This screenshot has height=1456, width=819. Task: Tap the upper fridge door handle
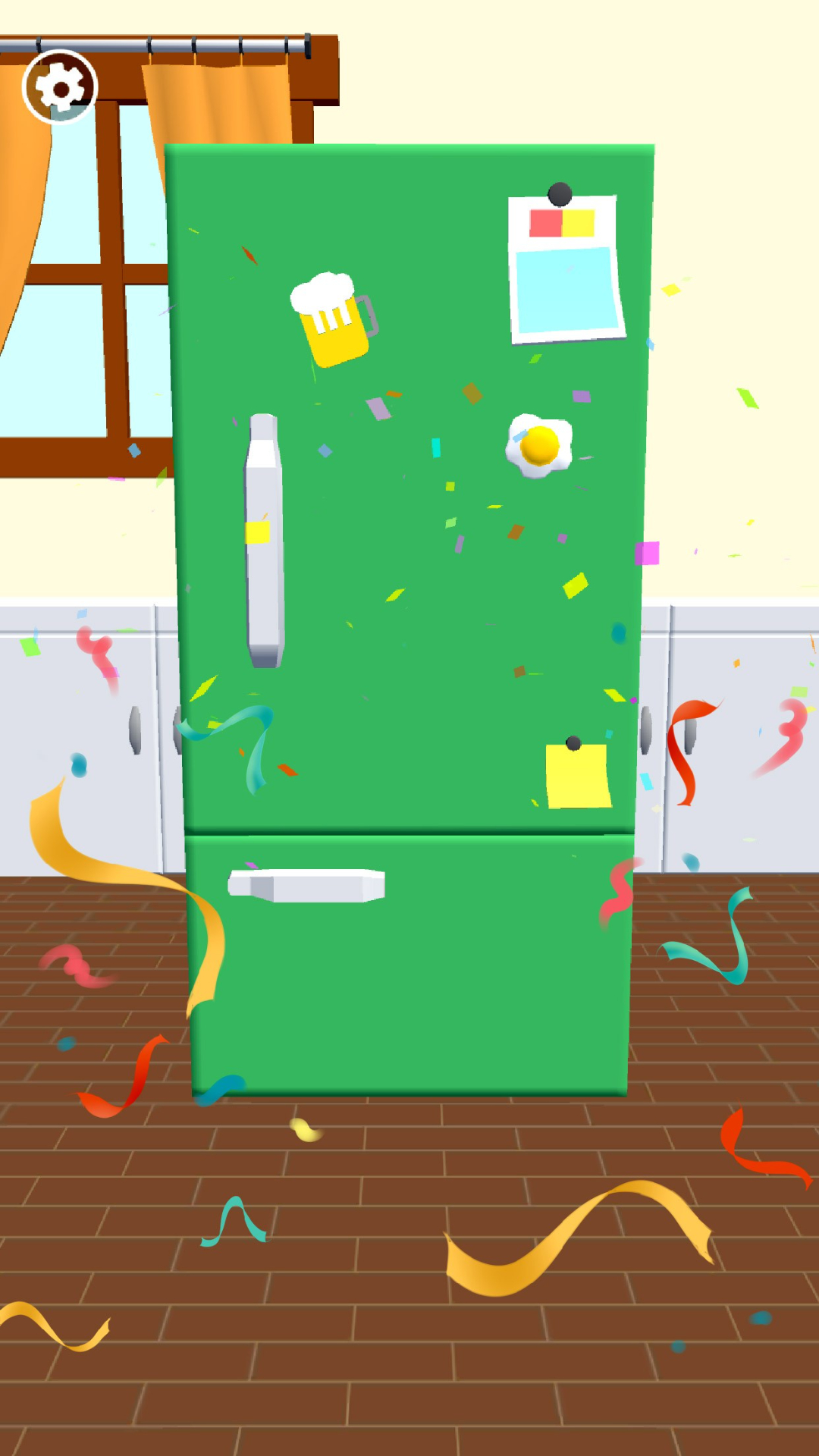(264, 540)
